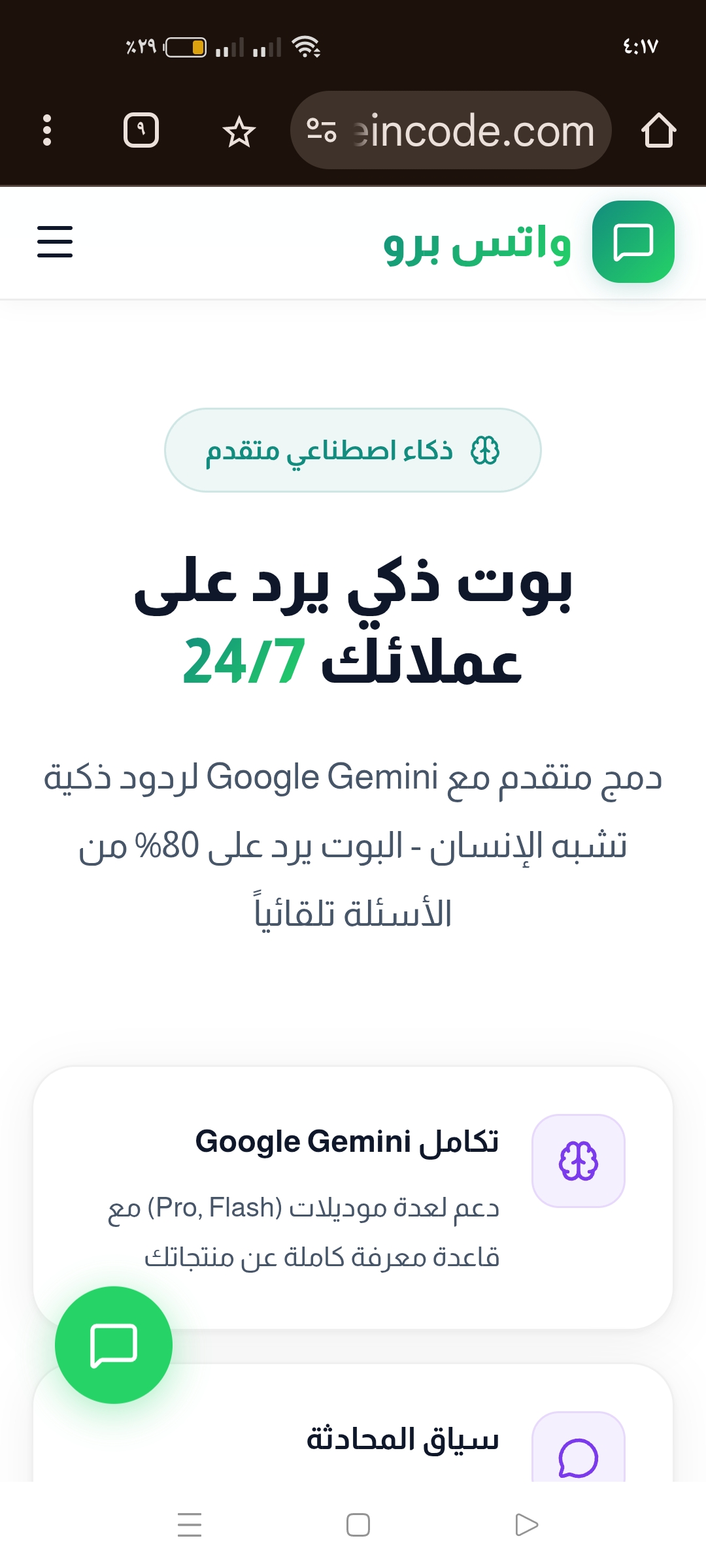This screenshot has width=706, height=1568.
Task: Tap the brain icon inside the AI badge
Action: click(486, 450)
